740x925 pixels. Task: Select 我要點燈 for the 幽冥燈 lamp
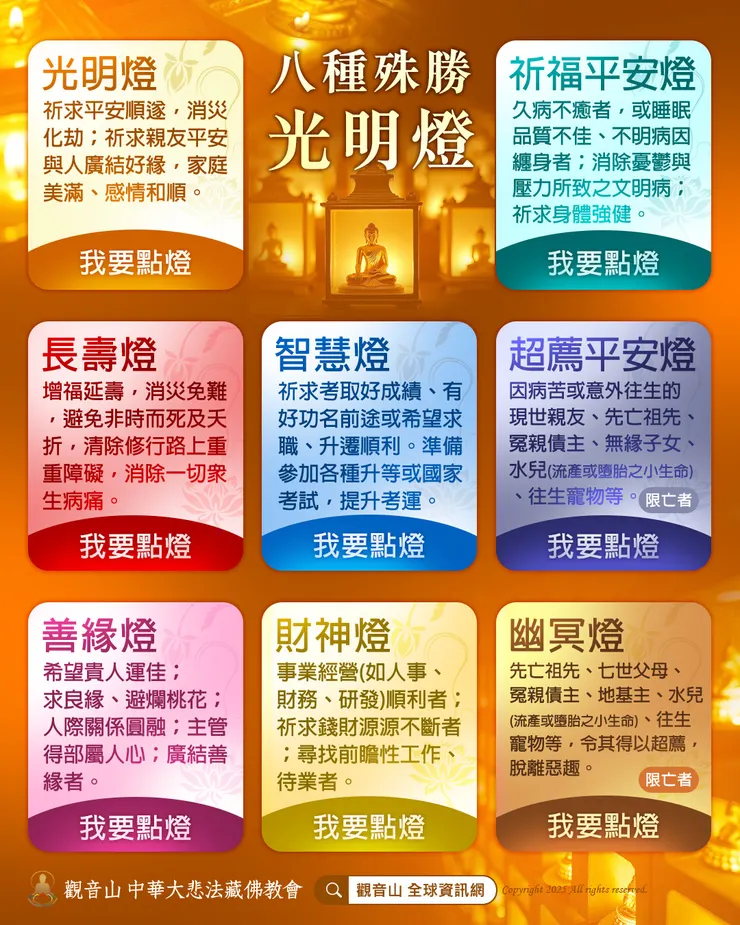603,828
